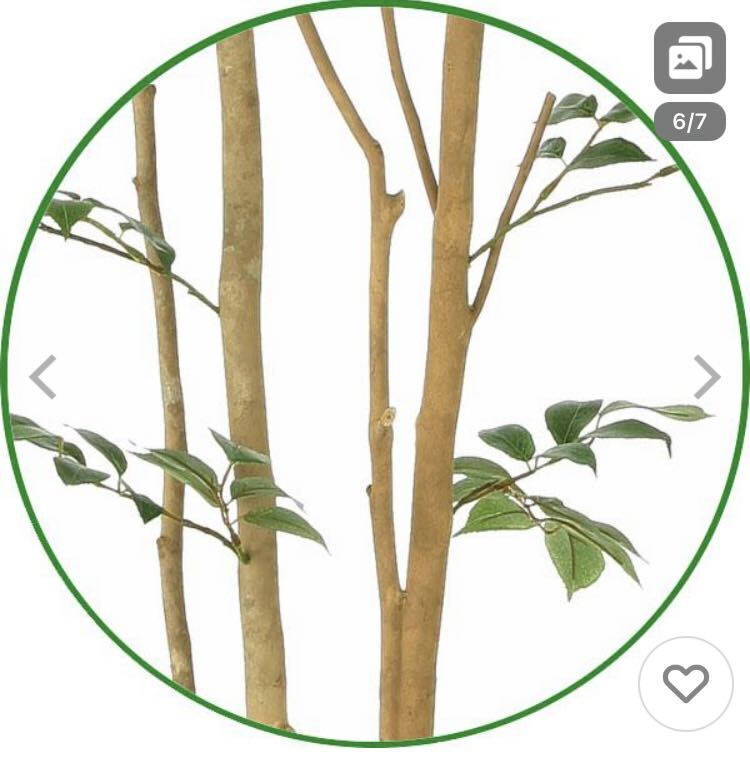Go to the next product image
The image size is (750, 782).
(707, 377)
